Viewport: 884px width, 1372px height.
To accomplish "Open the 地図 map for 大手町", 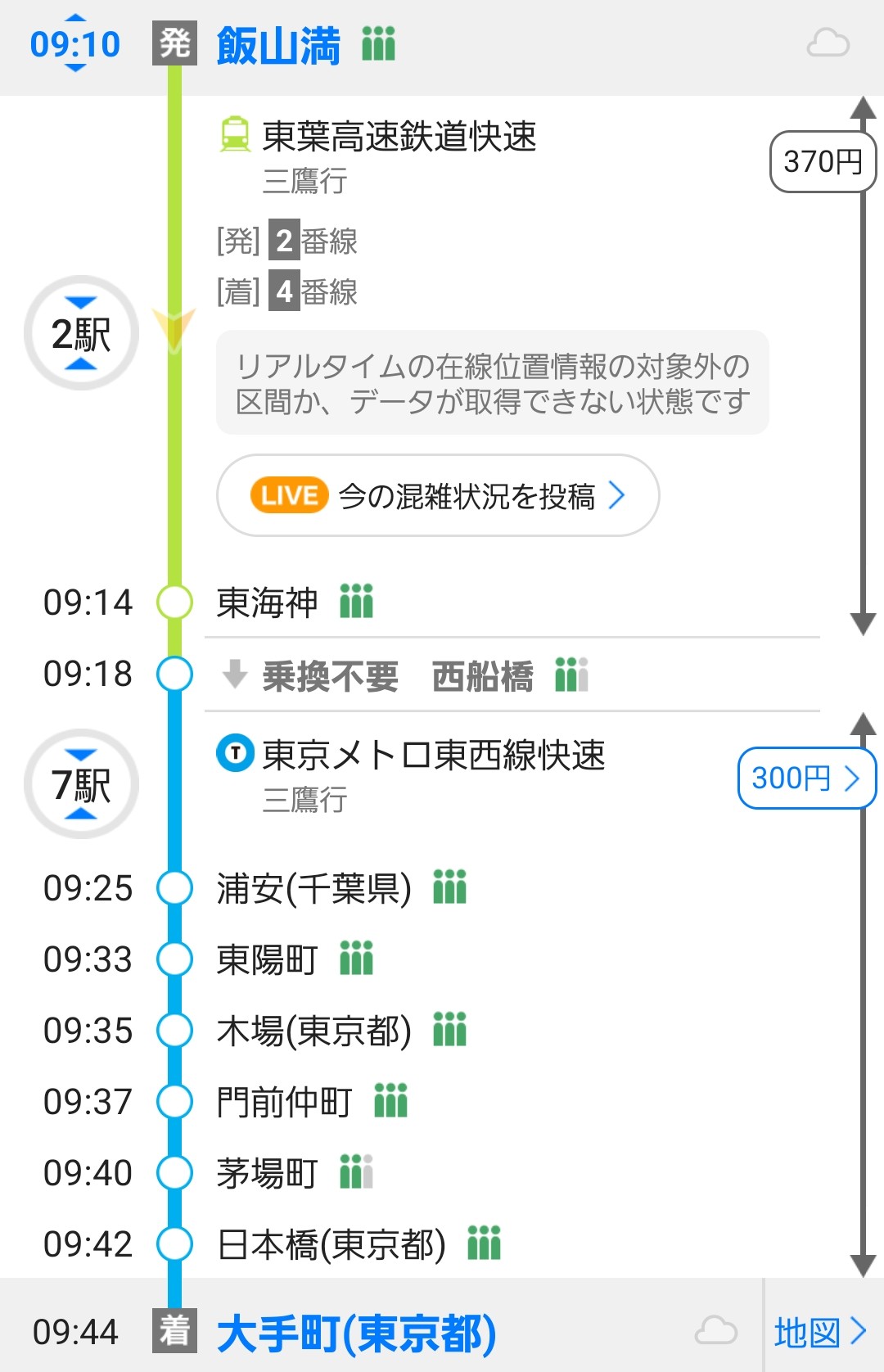I will coord(820,1332).
